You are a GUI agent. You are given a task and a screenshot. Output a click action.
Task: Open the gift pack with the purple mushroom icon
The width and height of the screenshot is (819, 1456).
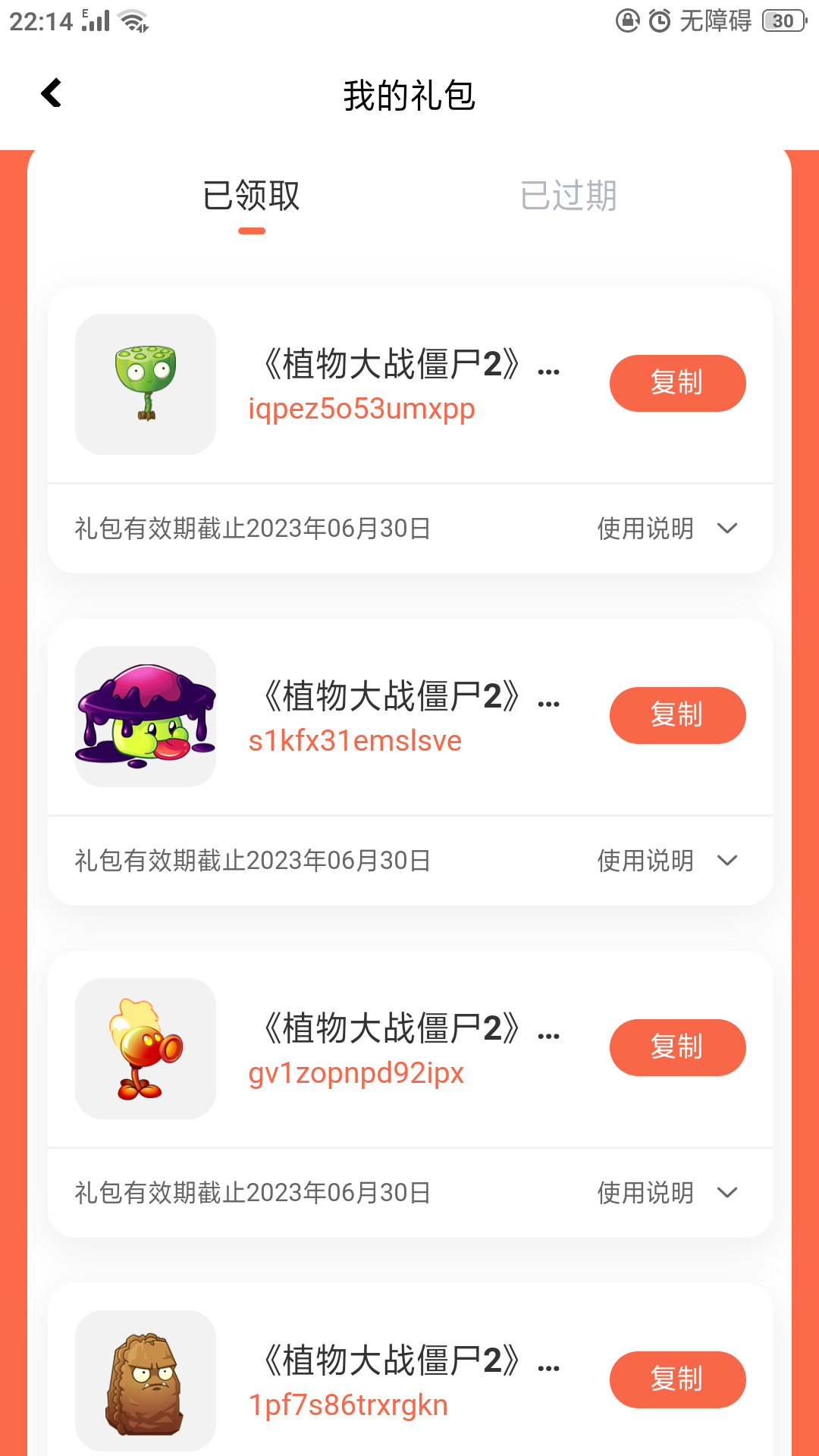[x=146, y=717]
